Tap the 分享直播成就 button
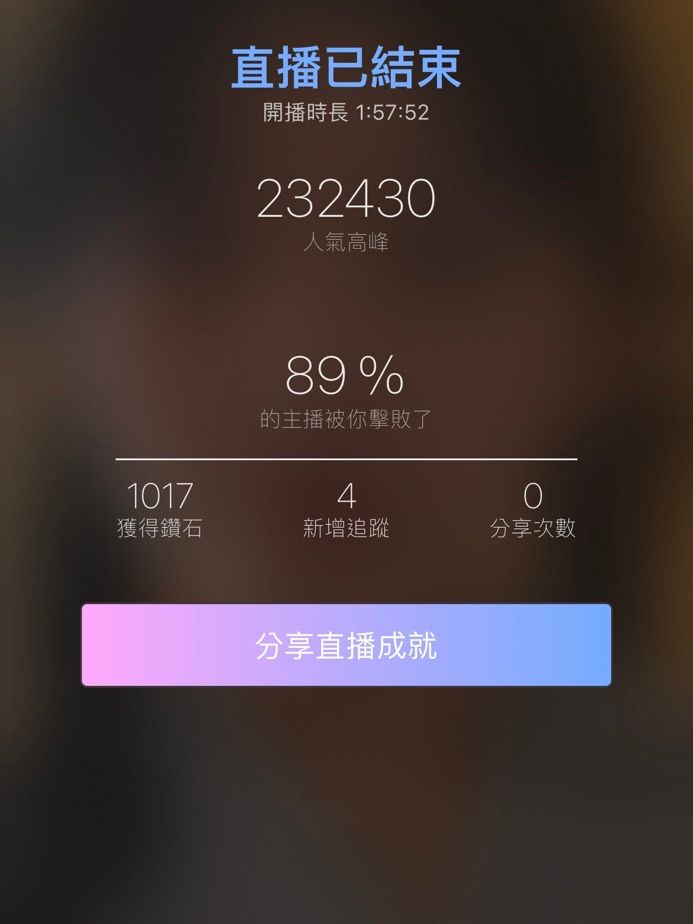Viewport: 693px width, 924px height. coord(346,645)
